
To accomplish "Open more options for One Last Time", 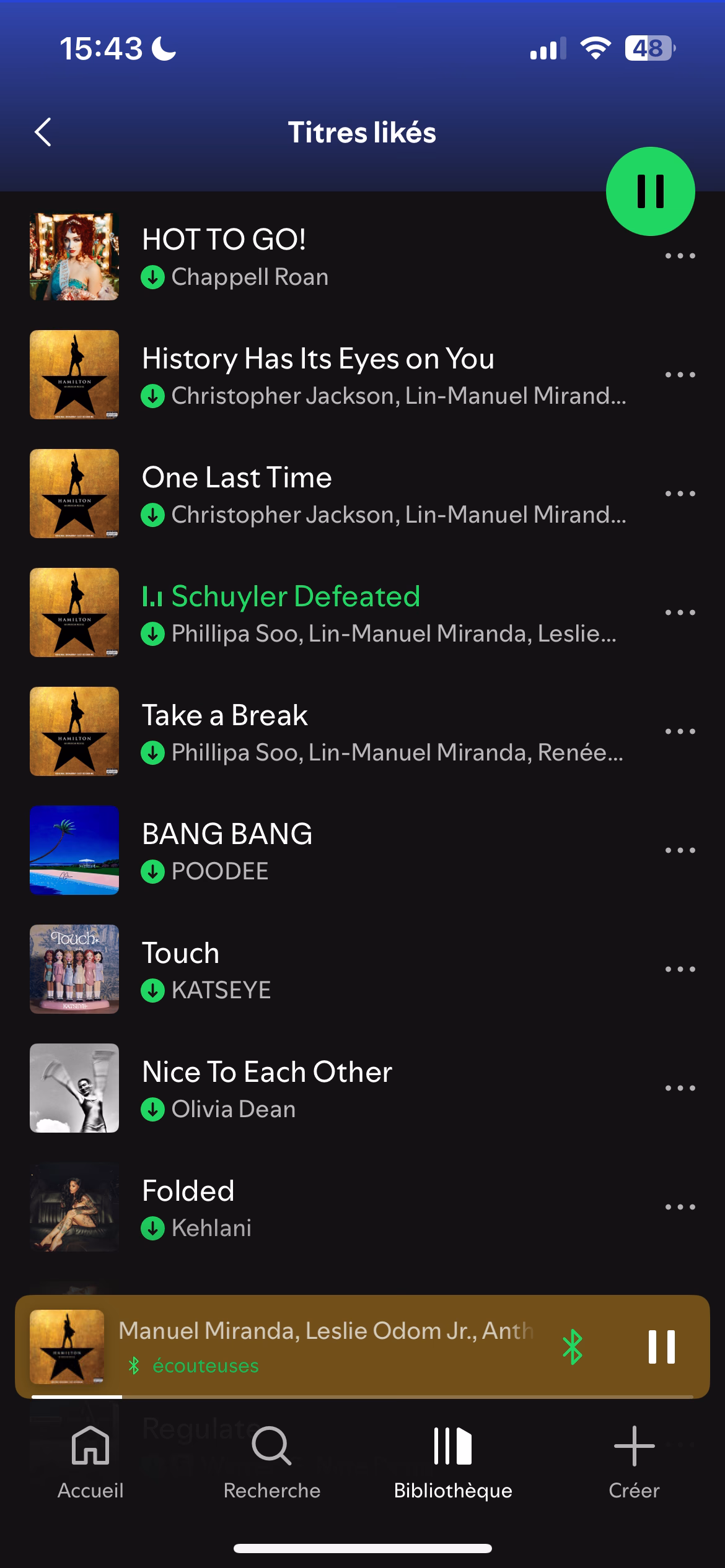I will click(680, 494).
